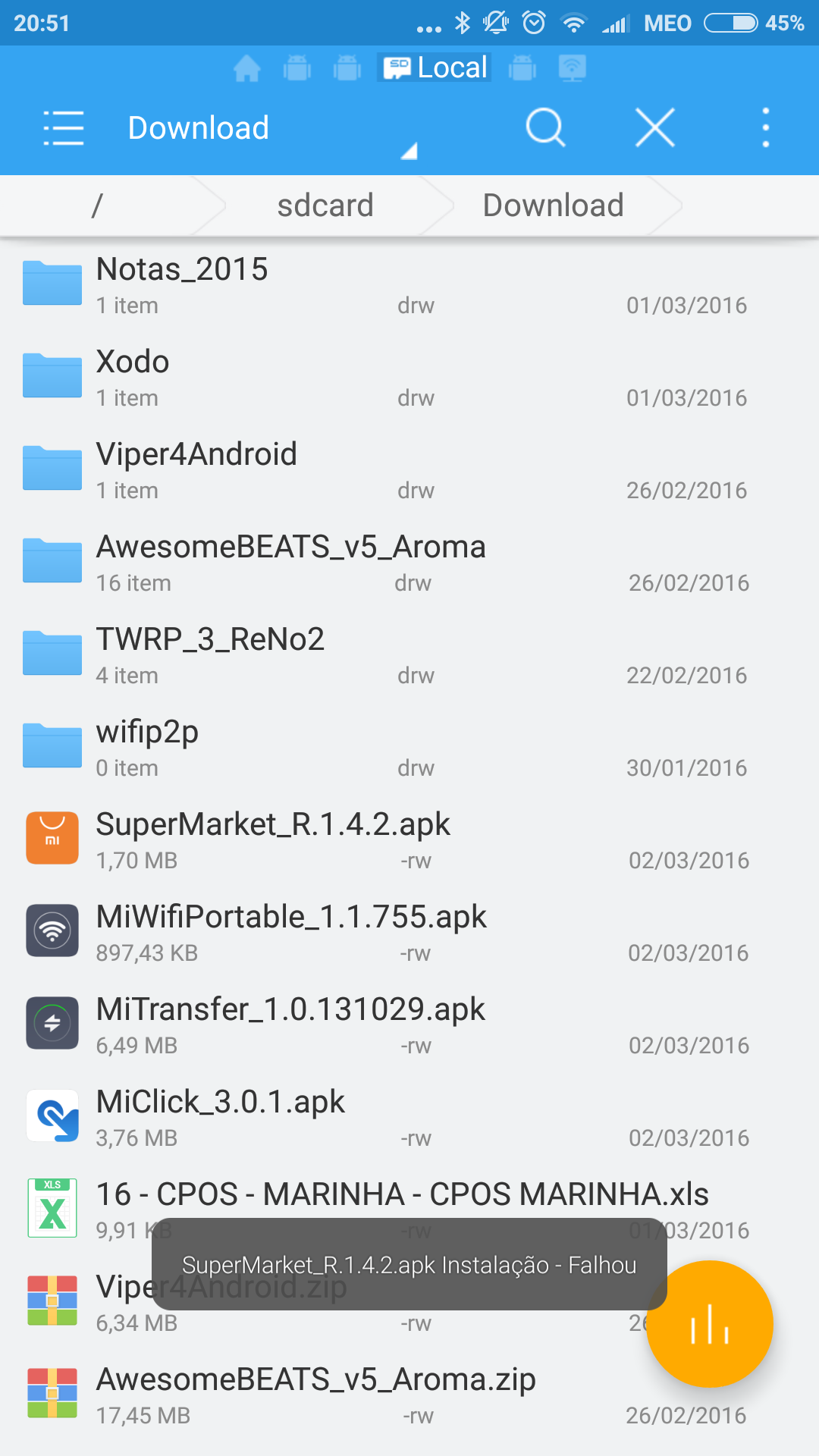
Task: Open the navigation drawer menu
Action: point(64,127)
